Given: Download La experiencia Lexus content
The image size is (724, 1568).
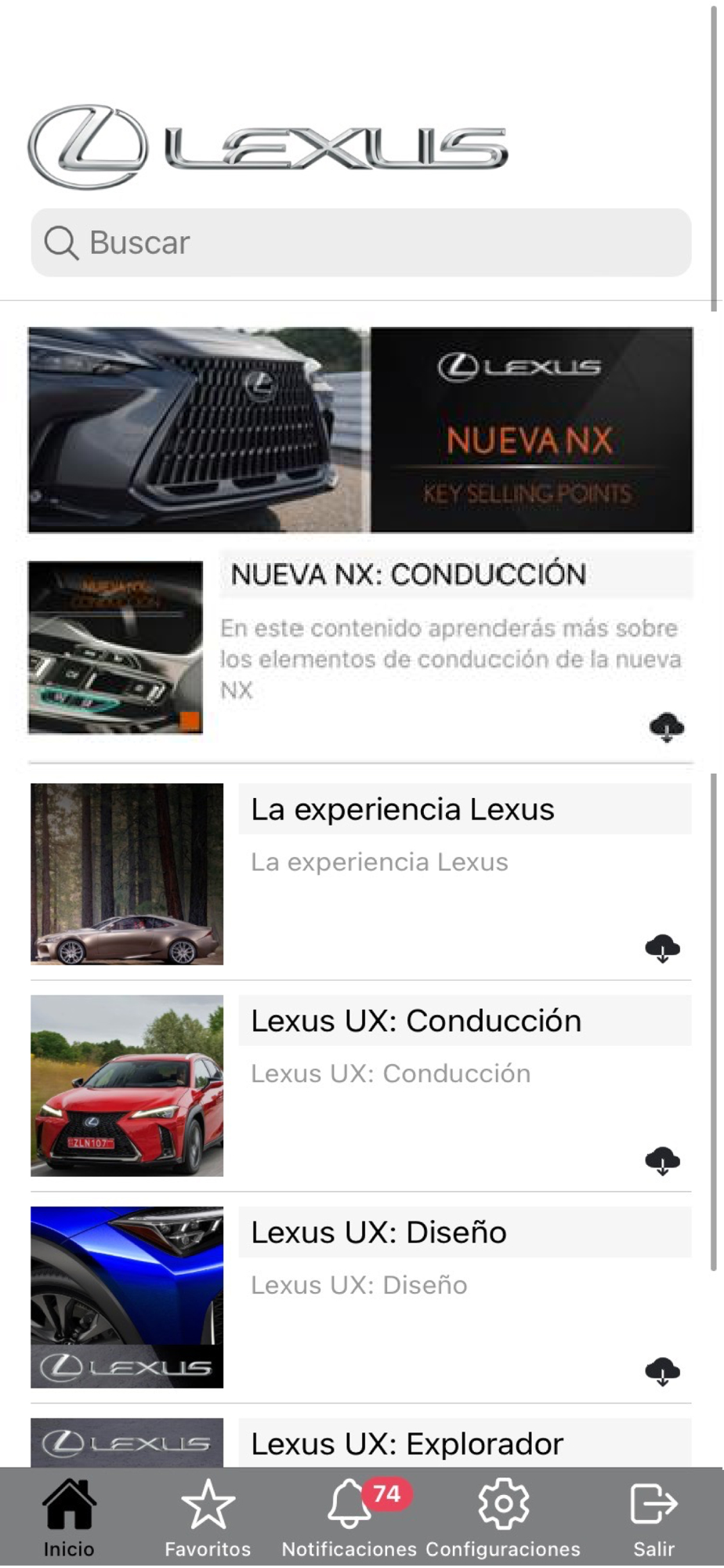Looking at the screenshot, I should pyautogui.click(x=663, y=949).
